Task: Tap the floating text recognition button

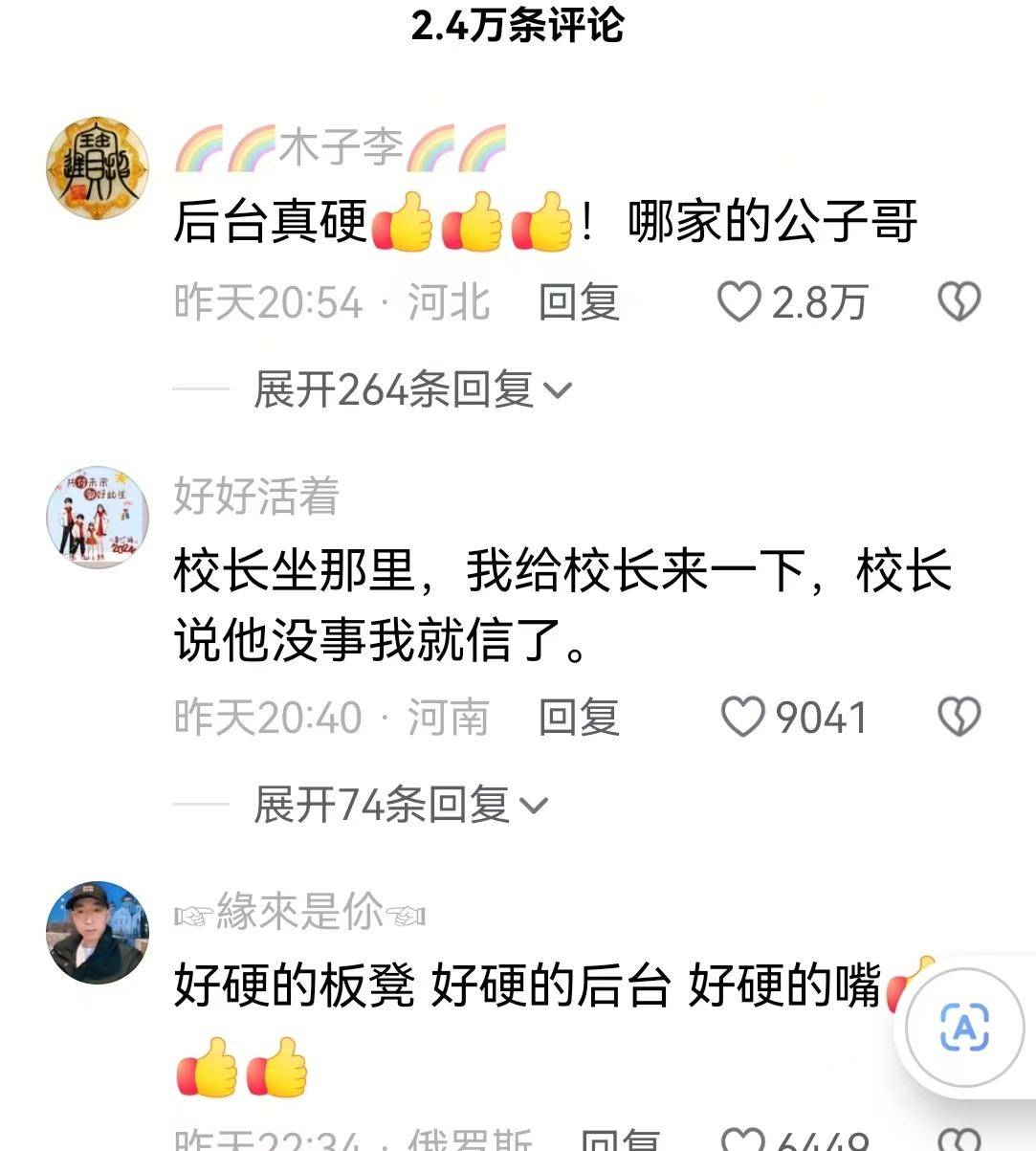Action: pos(964,1029)
